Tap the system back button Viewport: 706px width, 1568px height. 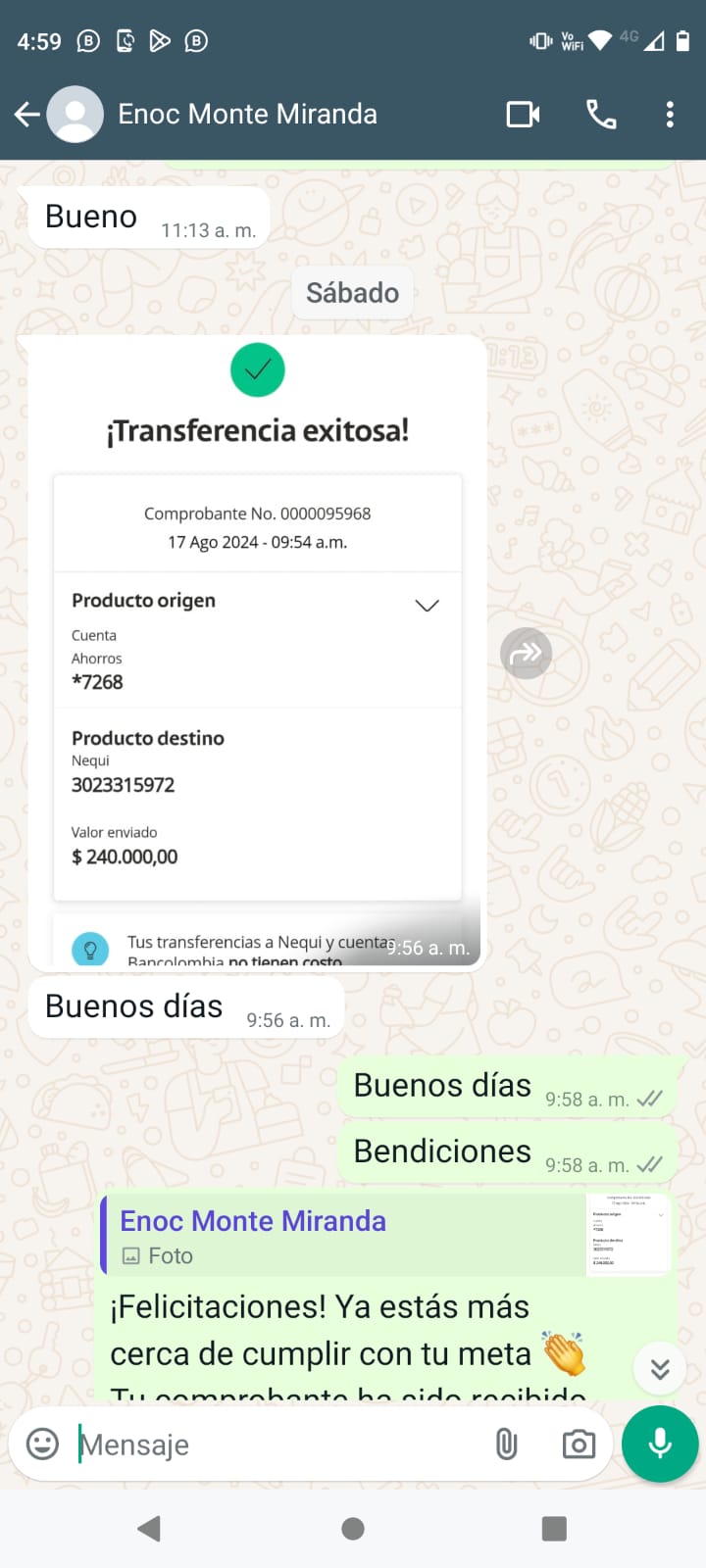pyautogui.click(x=149, y=1529)
